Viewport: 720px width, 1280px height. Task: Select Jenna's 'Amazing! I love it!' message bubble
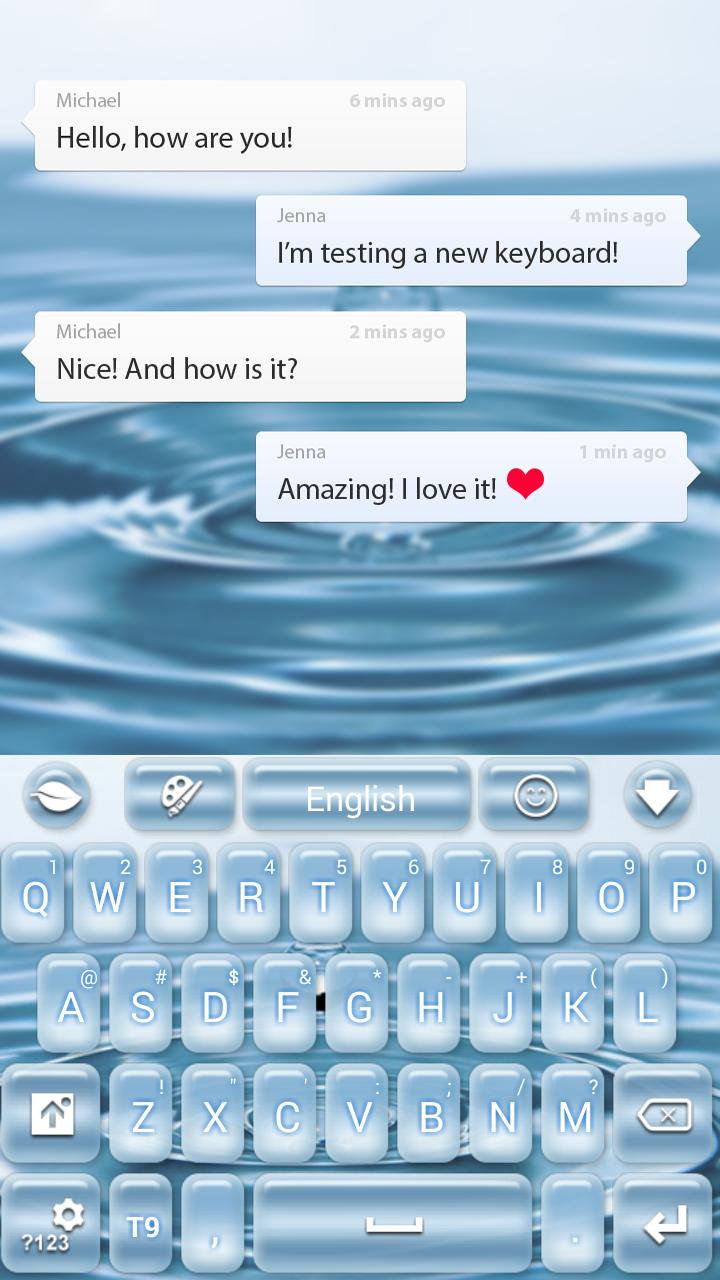pyautogui.click(x=470, y=476)
